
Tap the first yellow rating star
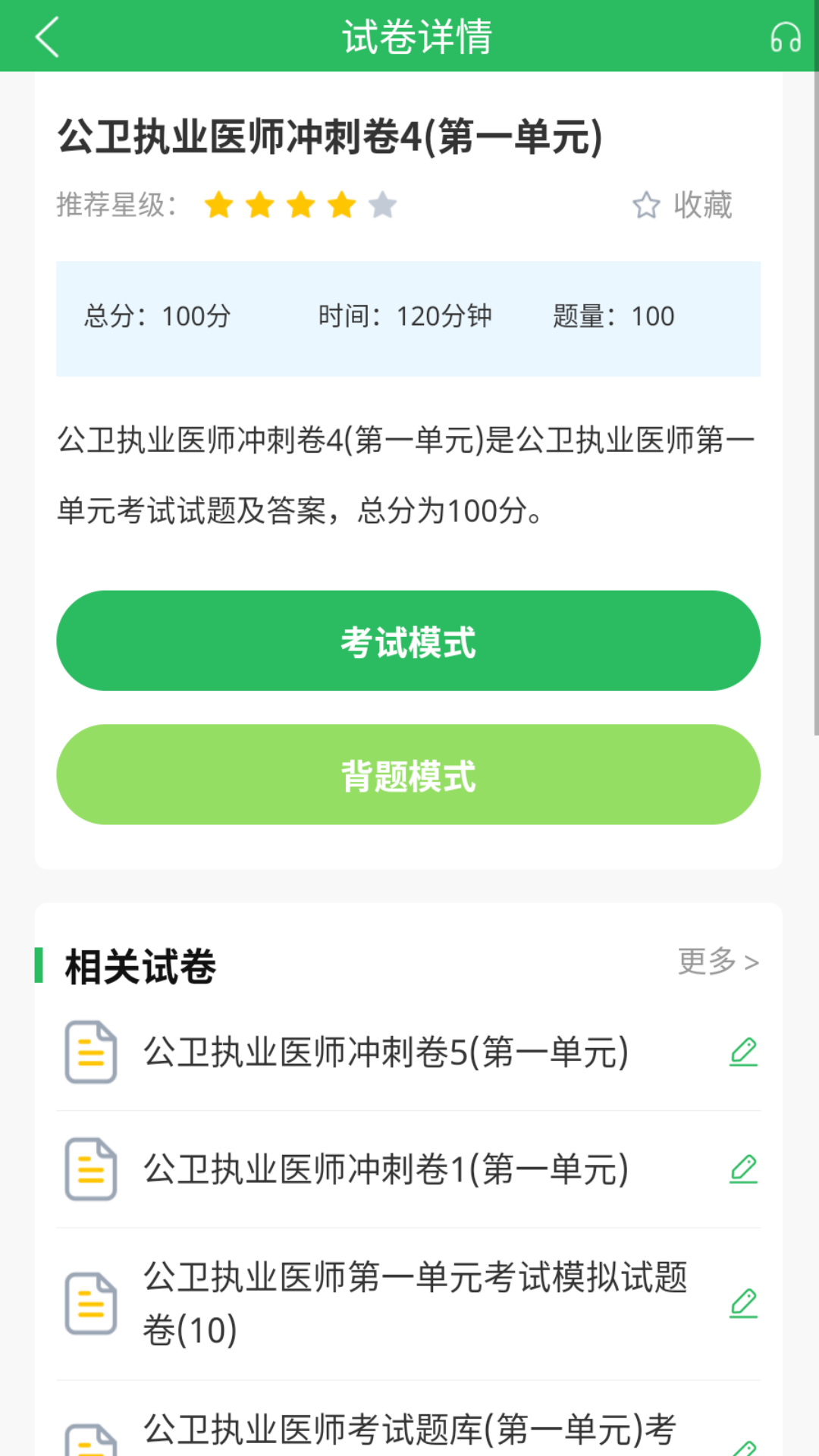pos(220,205)
